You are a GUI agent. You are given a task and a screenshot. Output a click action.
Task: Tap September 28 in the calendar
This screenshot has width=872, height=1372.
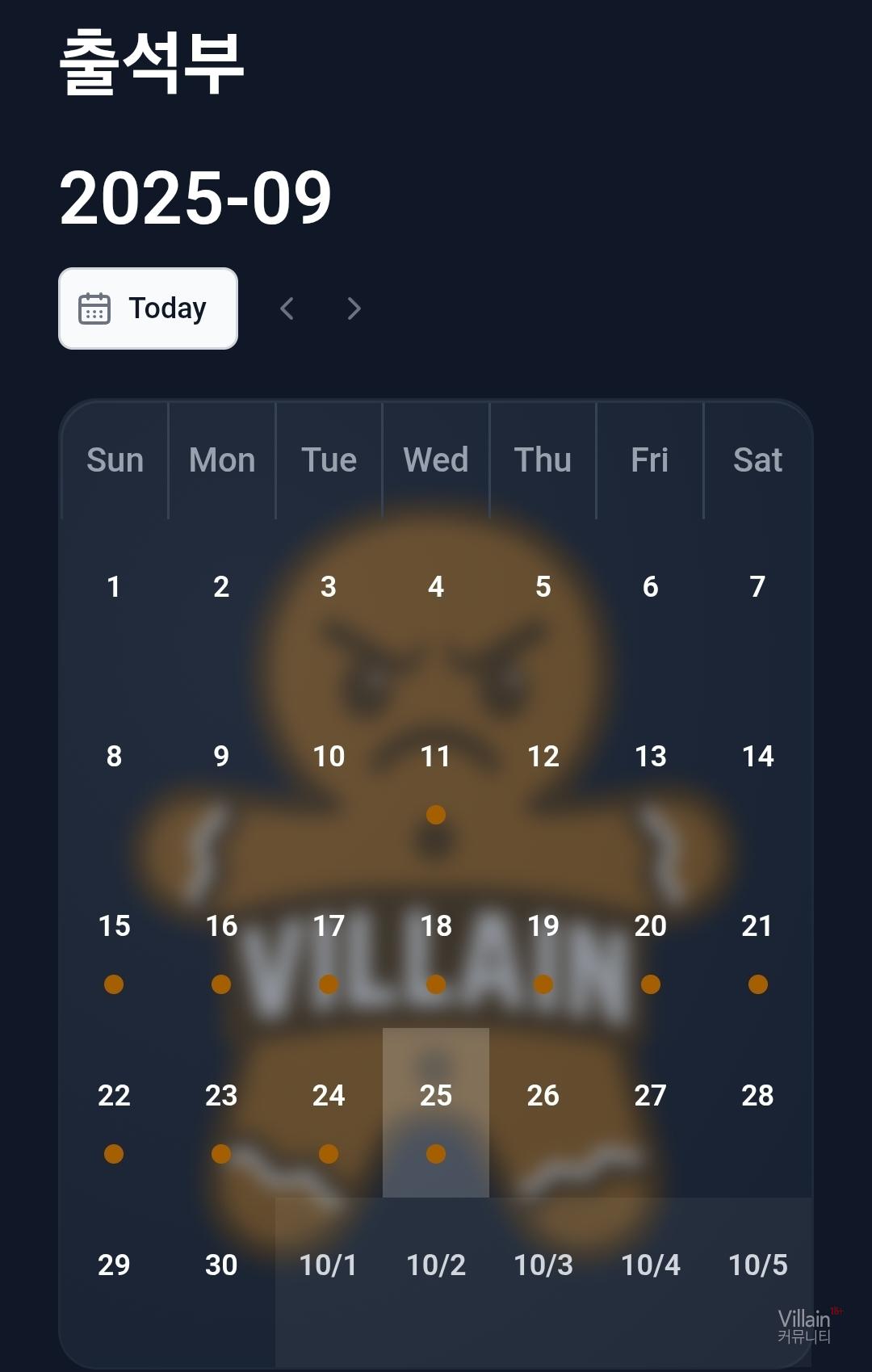pyautogui.click(x=757, y=1112)
